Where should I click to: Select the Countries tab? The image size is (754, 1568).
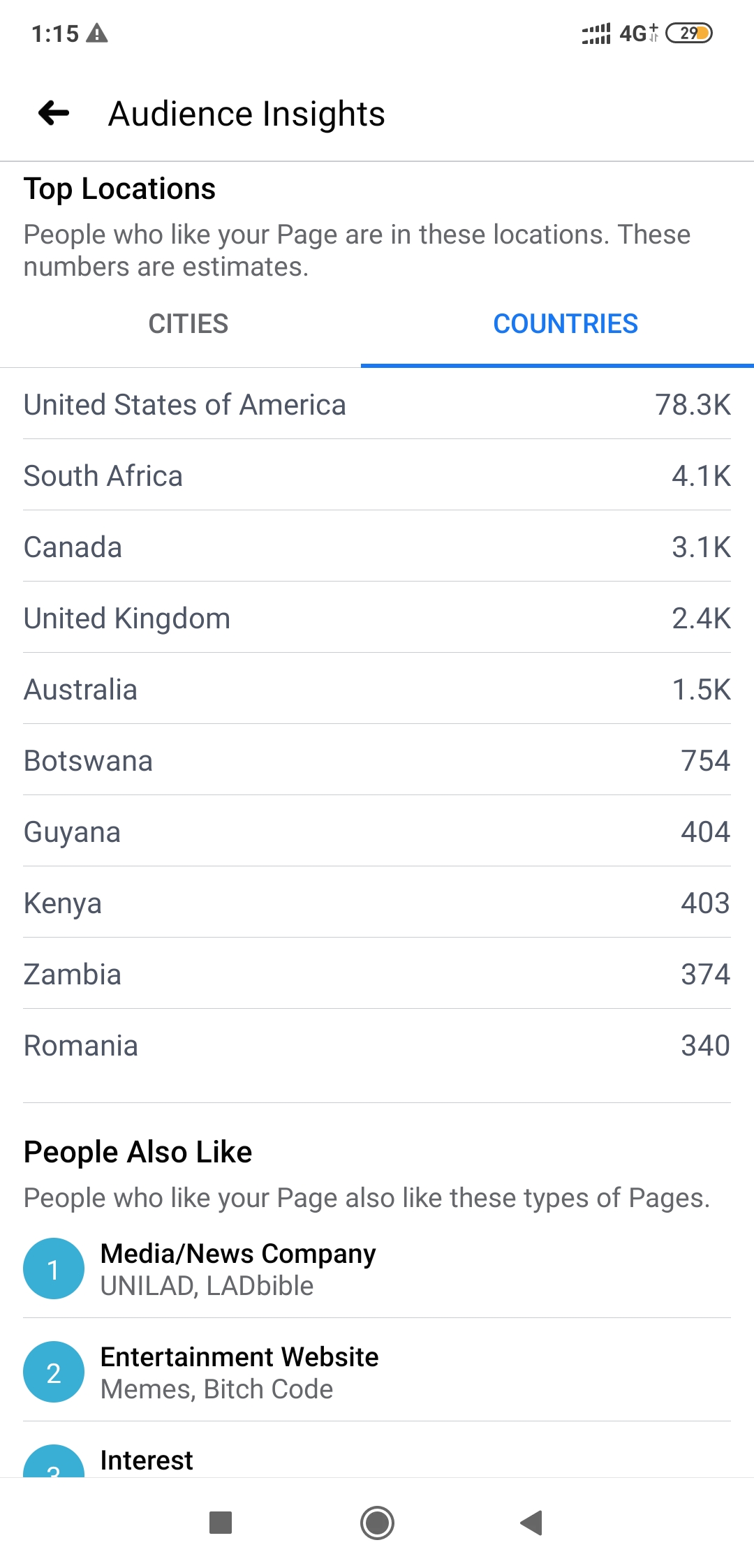565,324
